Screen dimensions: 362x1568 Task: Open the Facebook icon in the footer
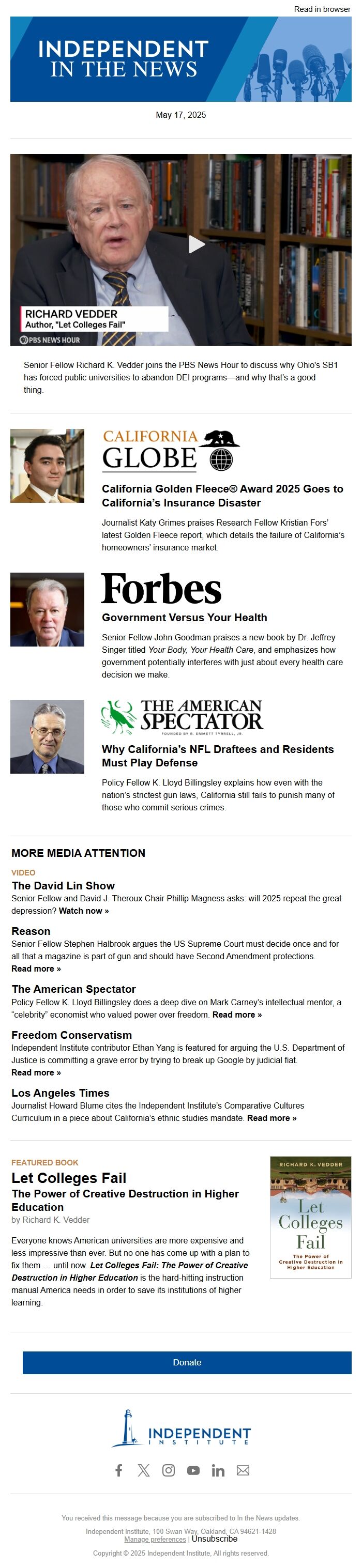click(119, 1471)
